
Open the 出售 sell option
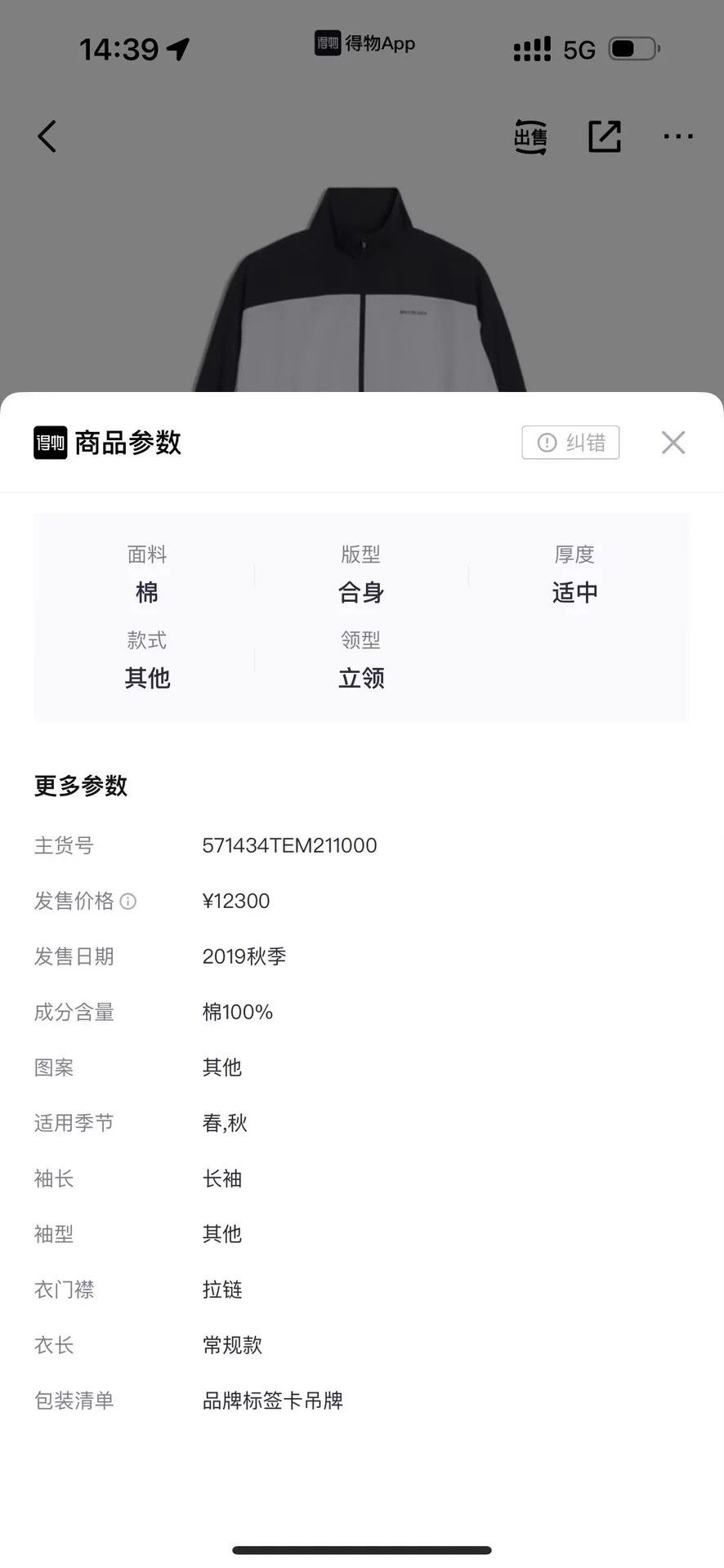coord(530,136)
